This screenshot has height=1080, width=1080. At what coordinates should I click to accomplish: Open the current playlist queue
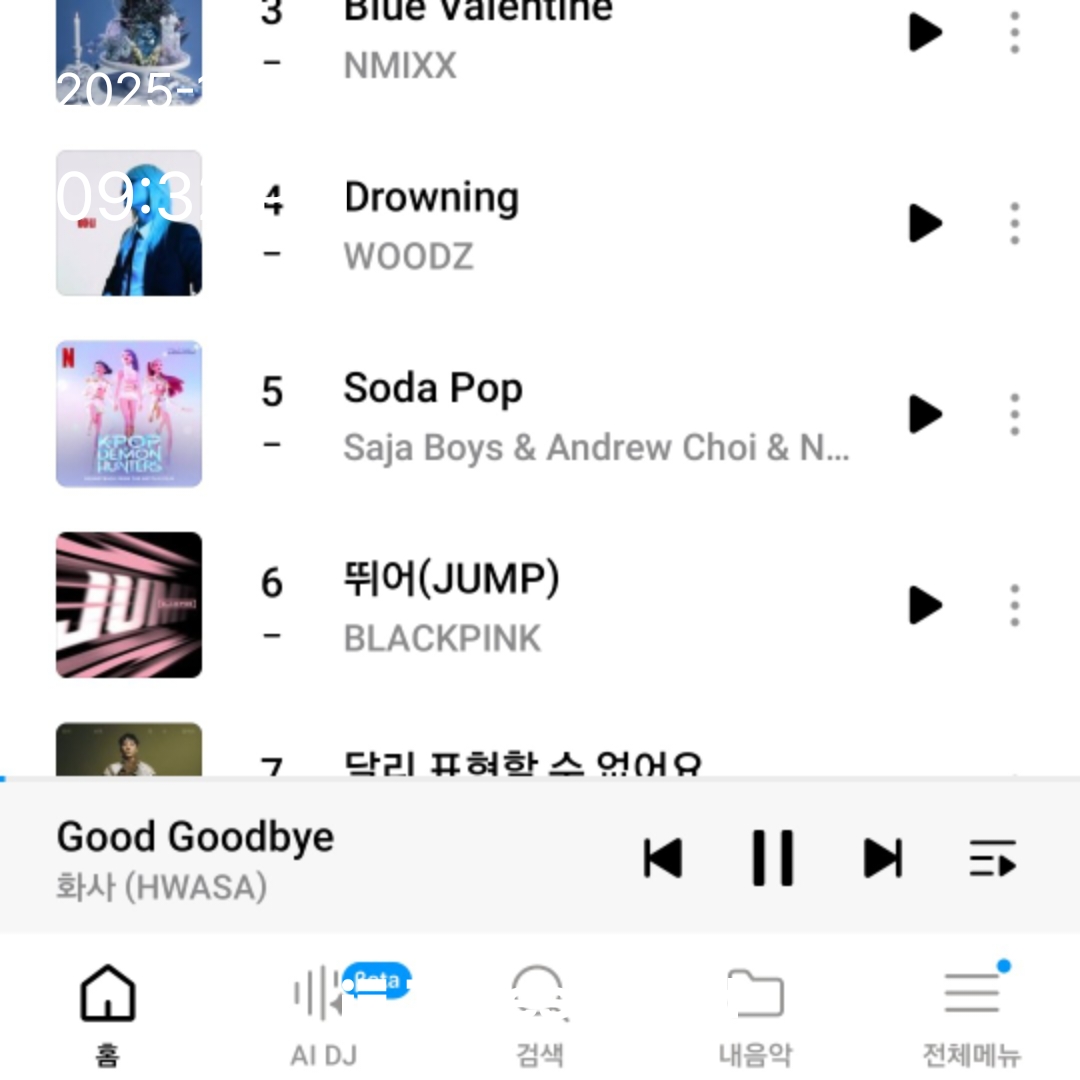(x=992, y=858)
